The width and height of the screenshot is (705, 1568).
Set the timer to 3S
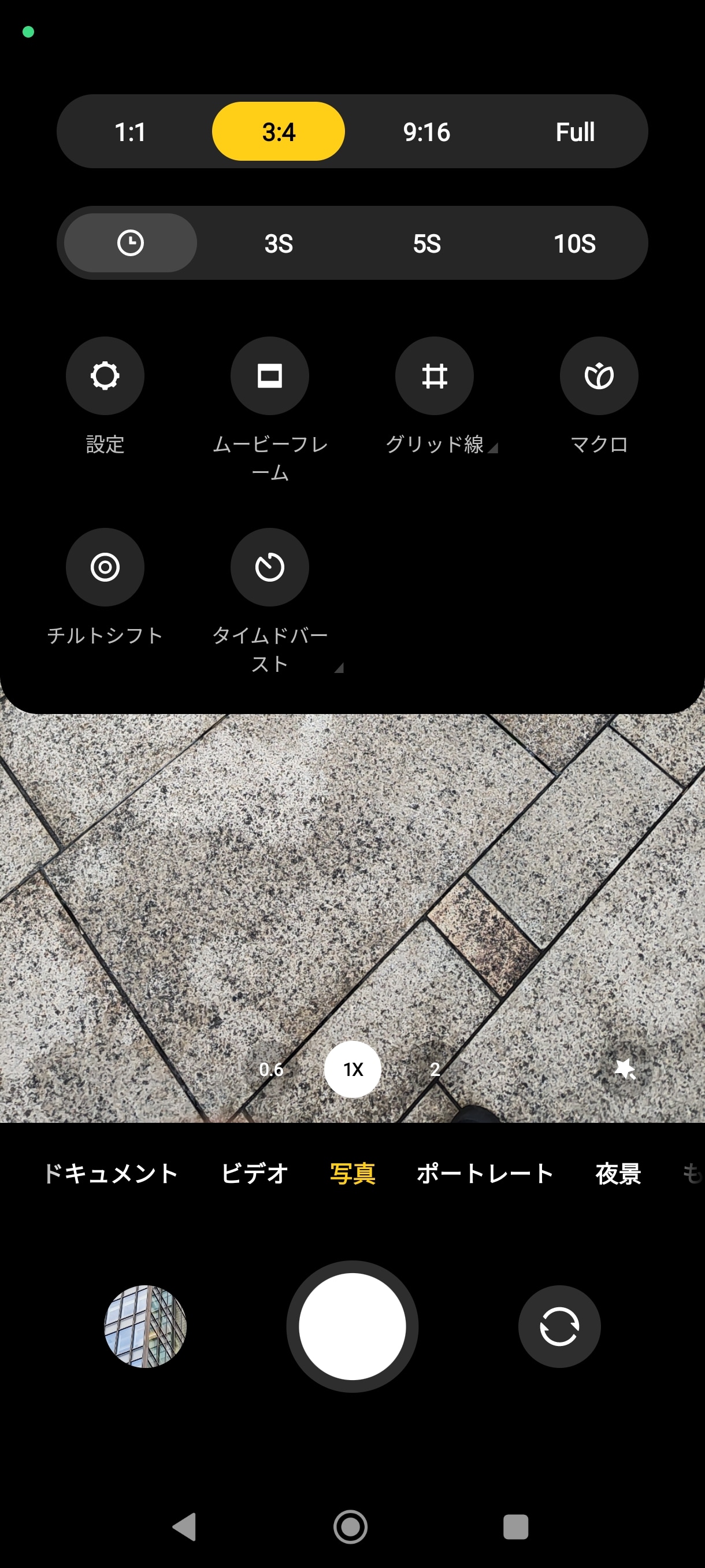279,243
